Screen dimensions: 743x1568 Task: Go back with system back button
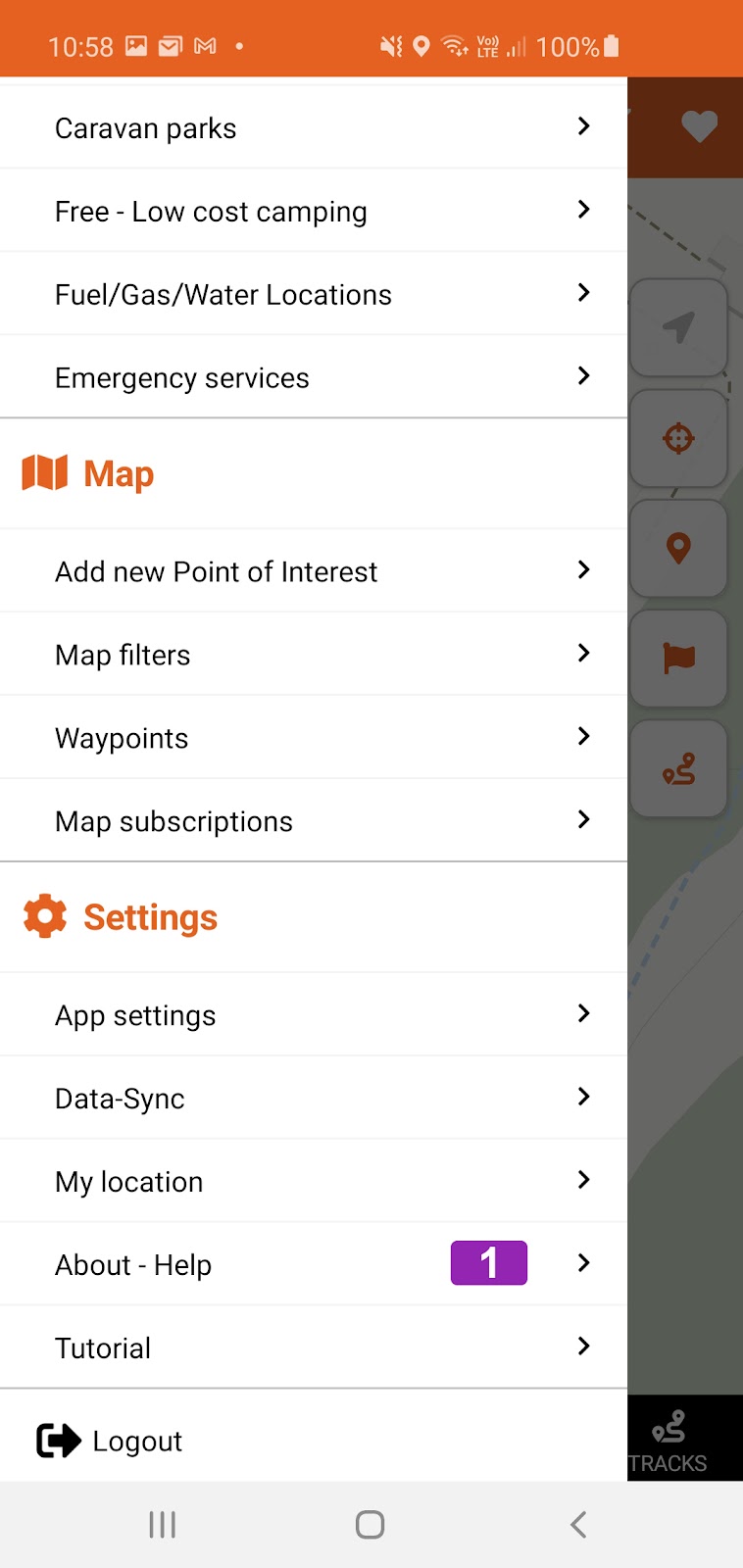[x=578, y=1525]
